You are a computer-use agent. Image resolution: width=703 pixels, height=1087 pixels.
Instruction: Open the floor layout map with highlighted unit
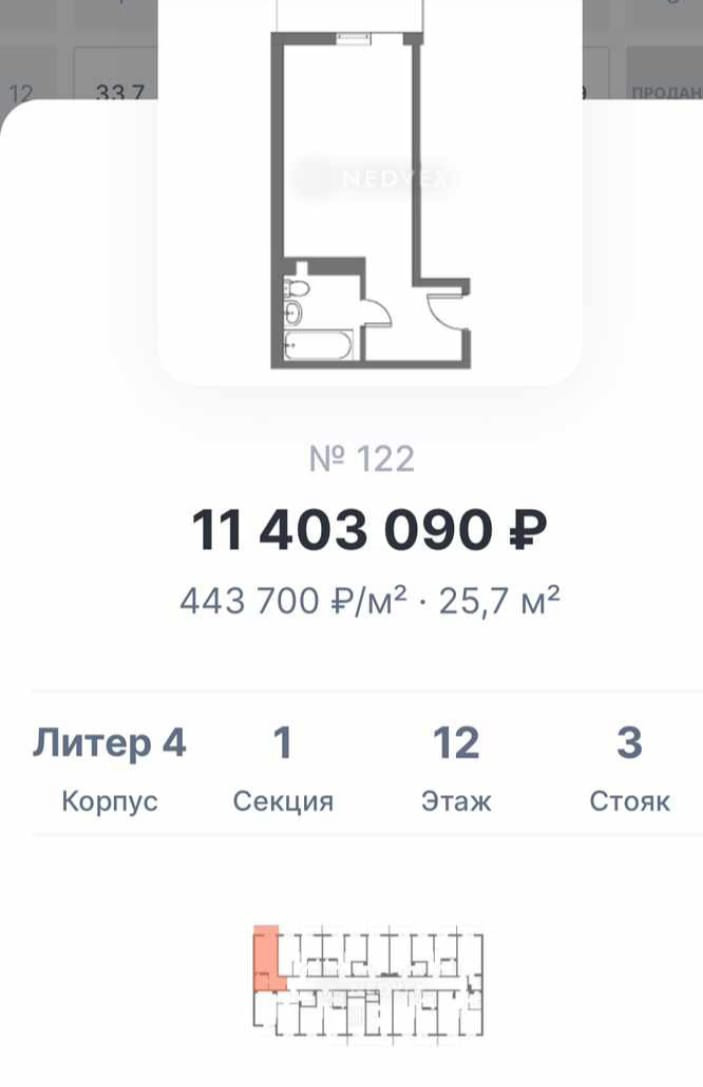pos(367,984)
